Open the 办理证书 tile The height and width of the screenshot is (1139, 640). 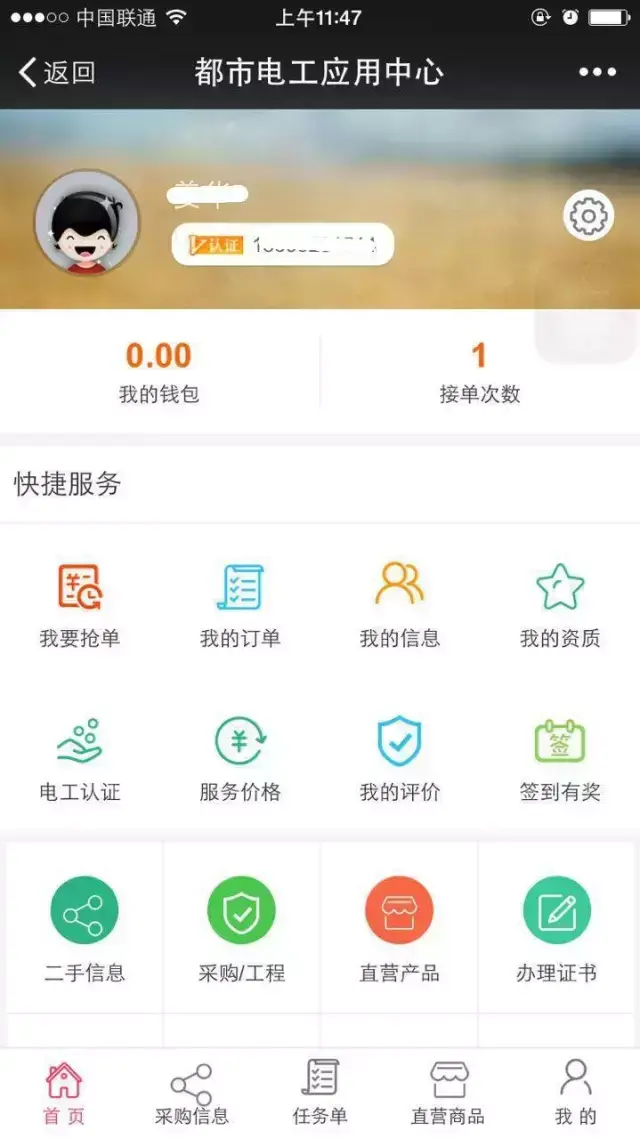point(557,927)
